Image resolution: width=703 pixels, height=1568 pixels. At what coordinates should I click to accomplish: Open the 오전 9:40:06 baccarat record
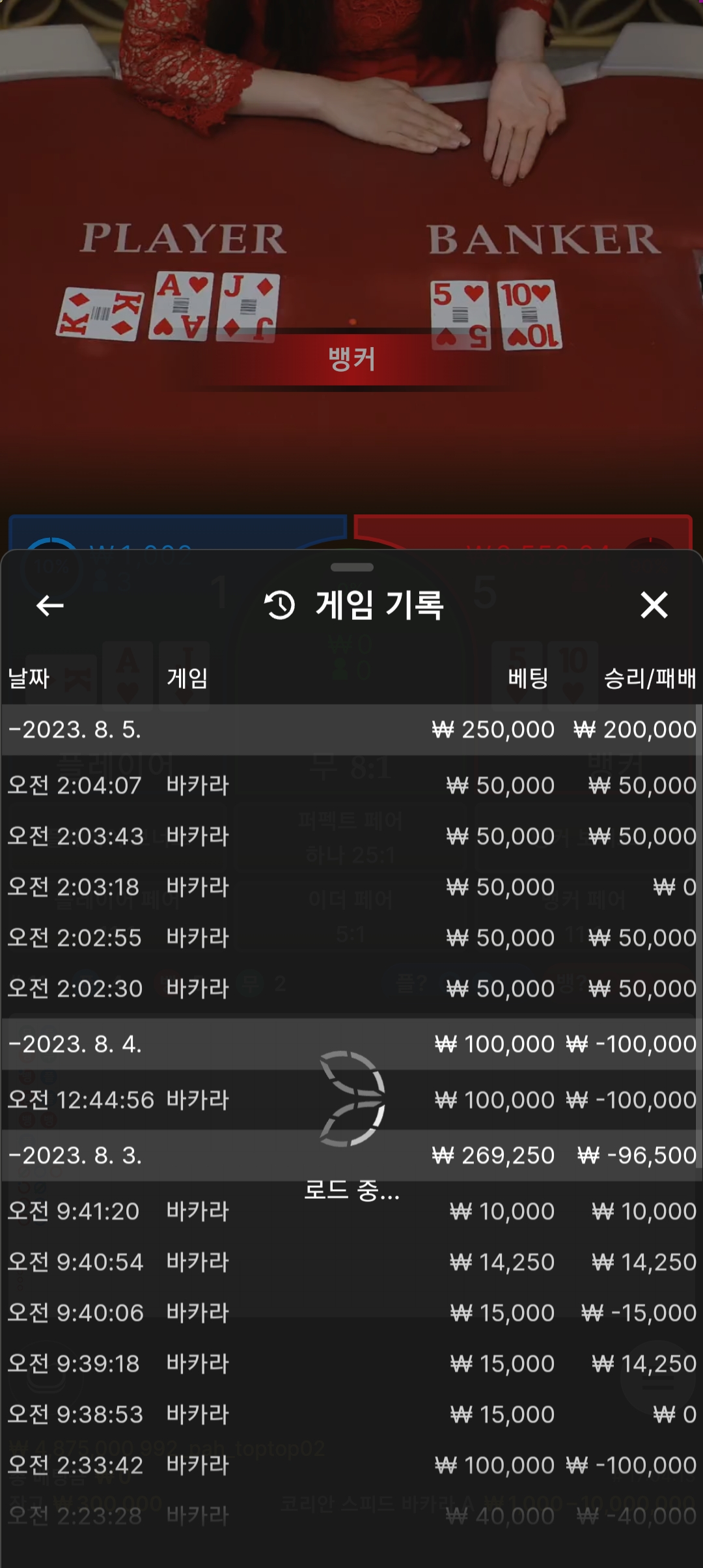(x=351, y=1313)
